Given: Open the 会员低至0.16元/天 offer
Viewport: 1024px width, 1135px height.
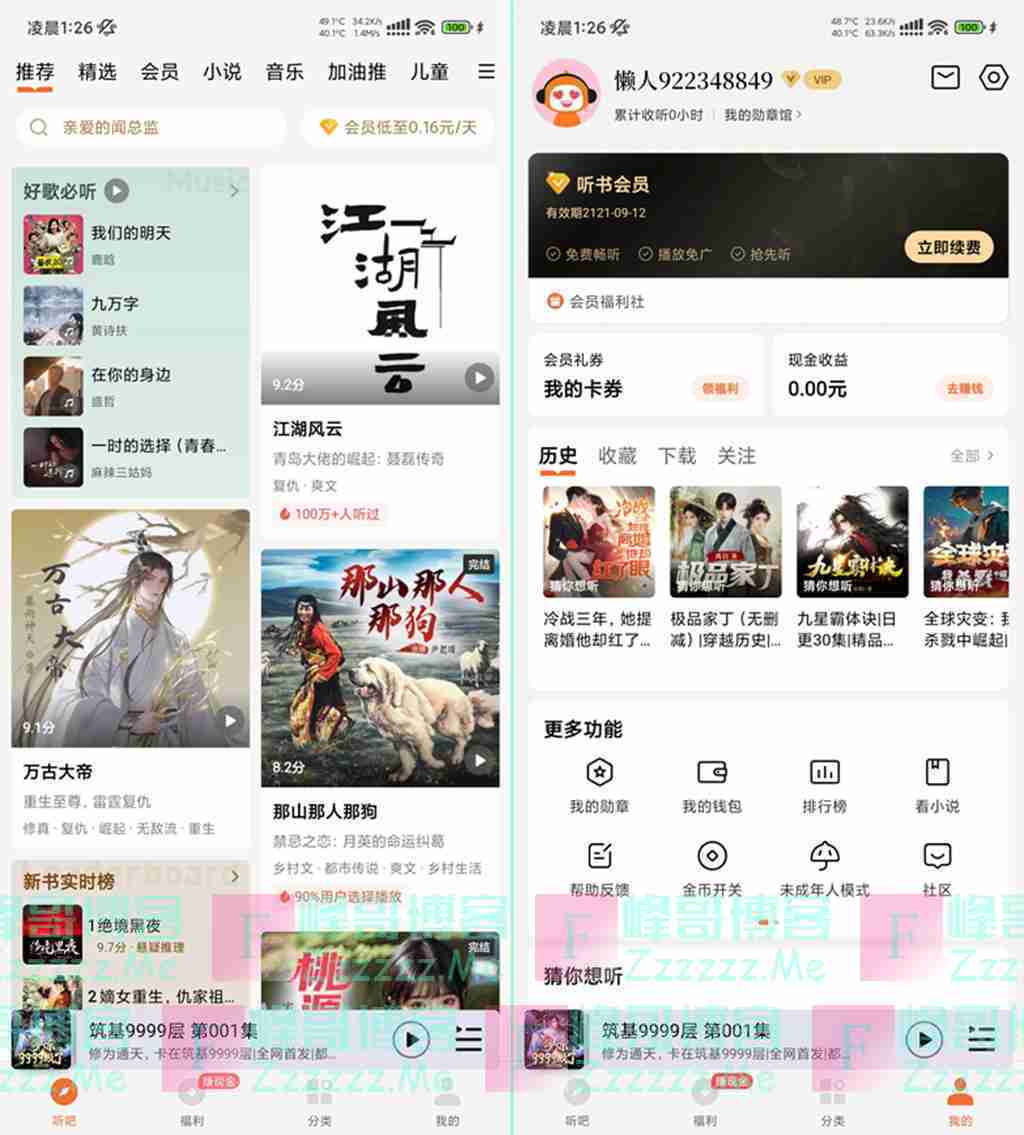Looking at the screenshot, I should pyautogui.click(x=397, y=127).
